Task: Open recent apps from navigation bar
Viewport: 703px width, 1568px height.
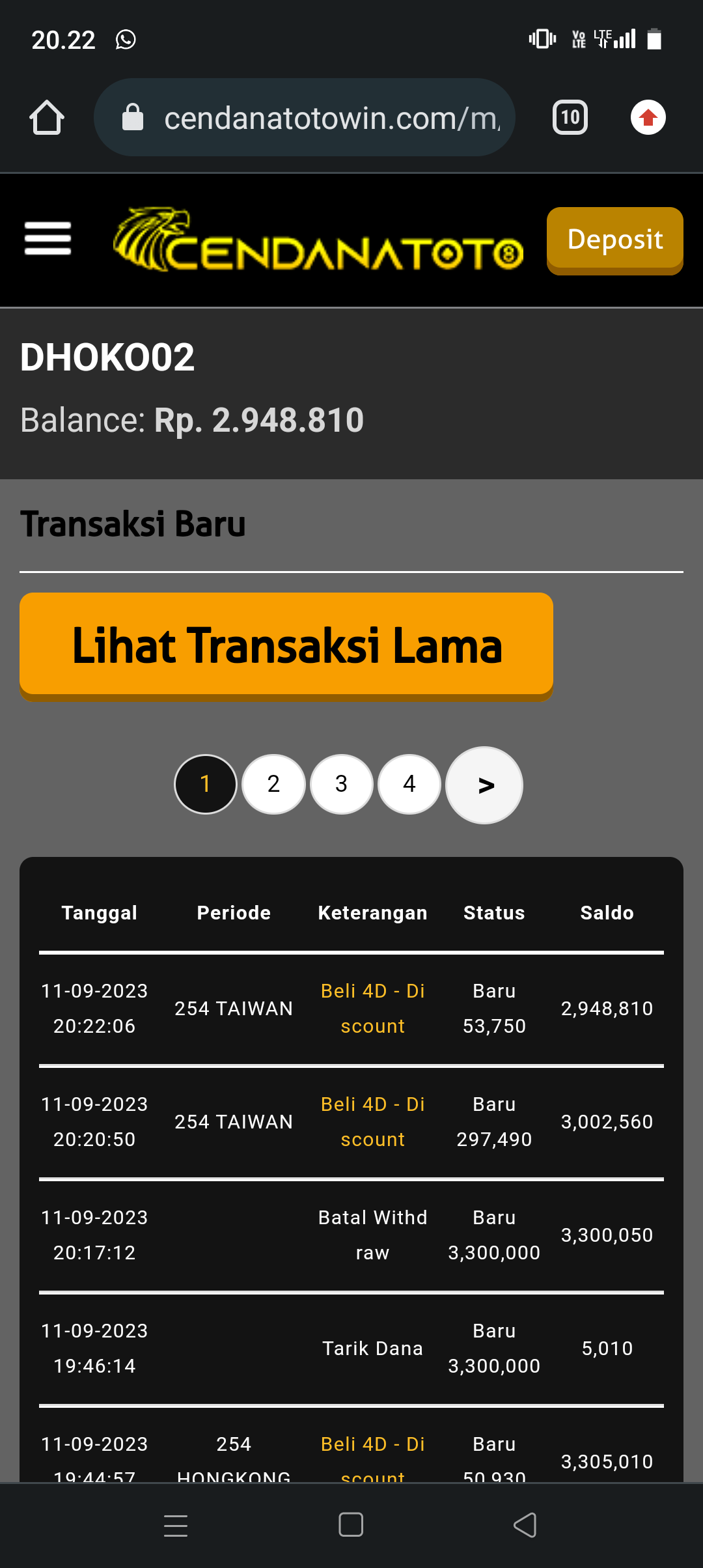Action: coord(176,1525)
